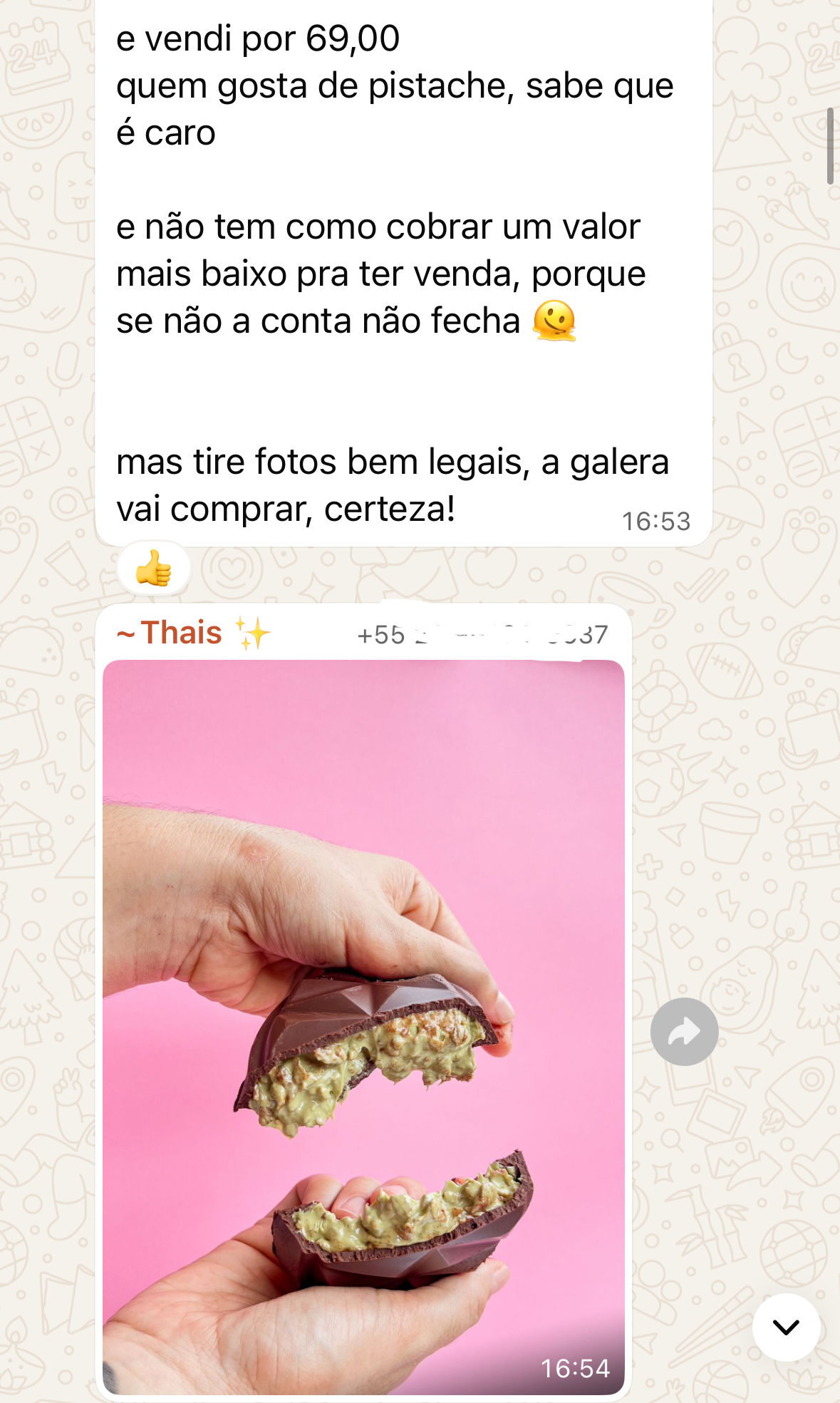840x1403 pixels.
Task: Jump to the latest messages
Action: (786, 1327)
